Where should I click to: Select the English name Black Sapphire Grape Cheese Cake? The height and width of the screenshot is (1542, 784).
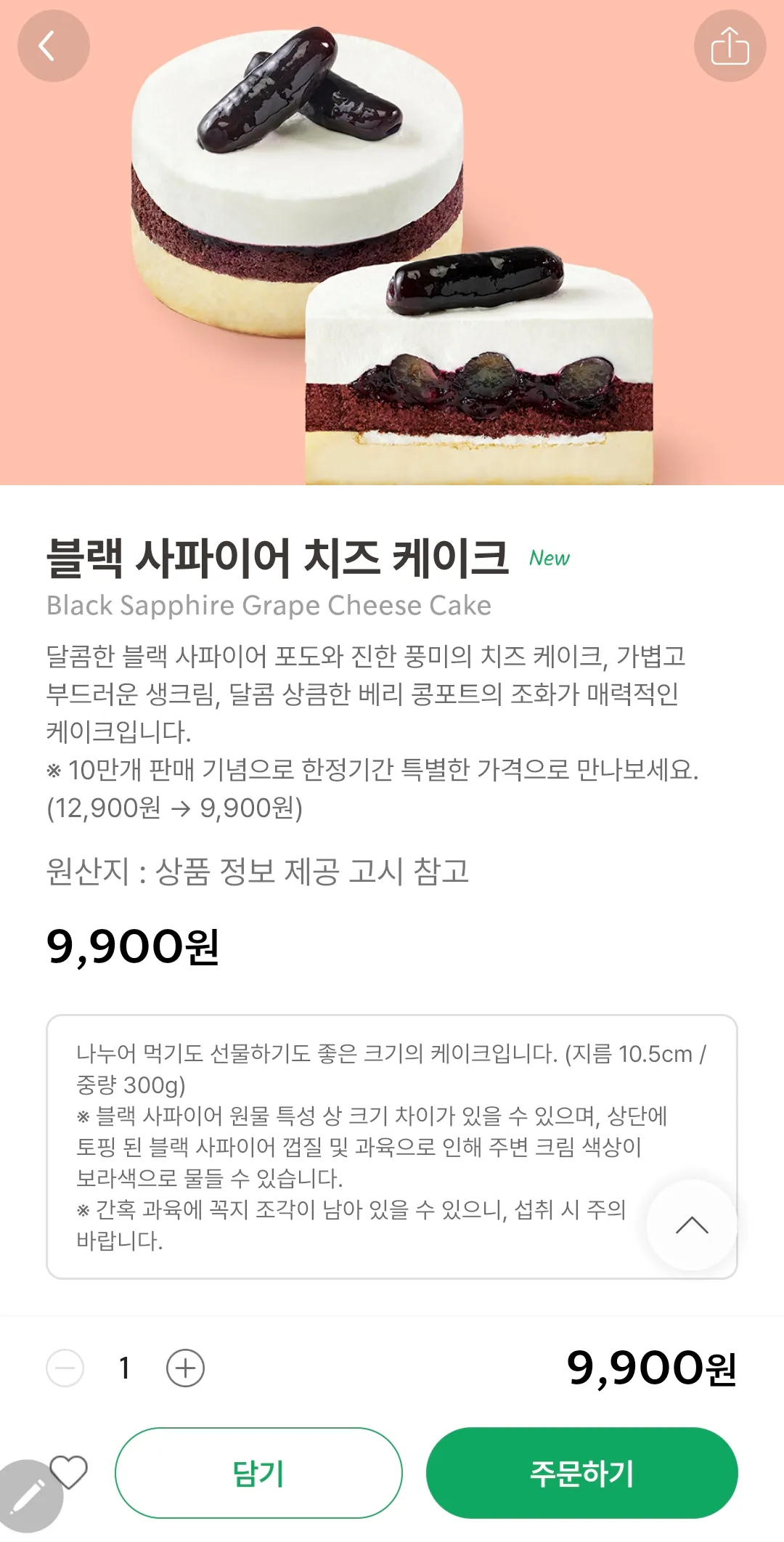(x=269, y=606)
